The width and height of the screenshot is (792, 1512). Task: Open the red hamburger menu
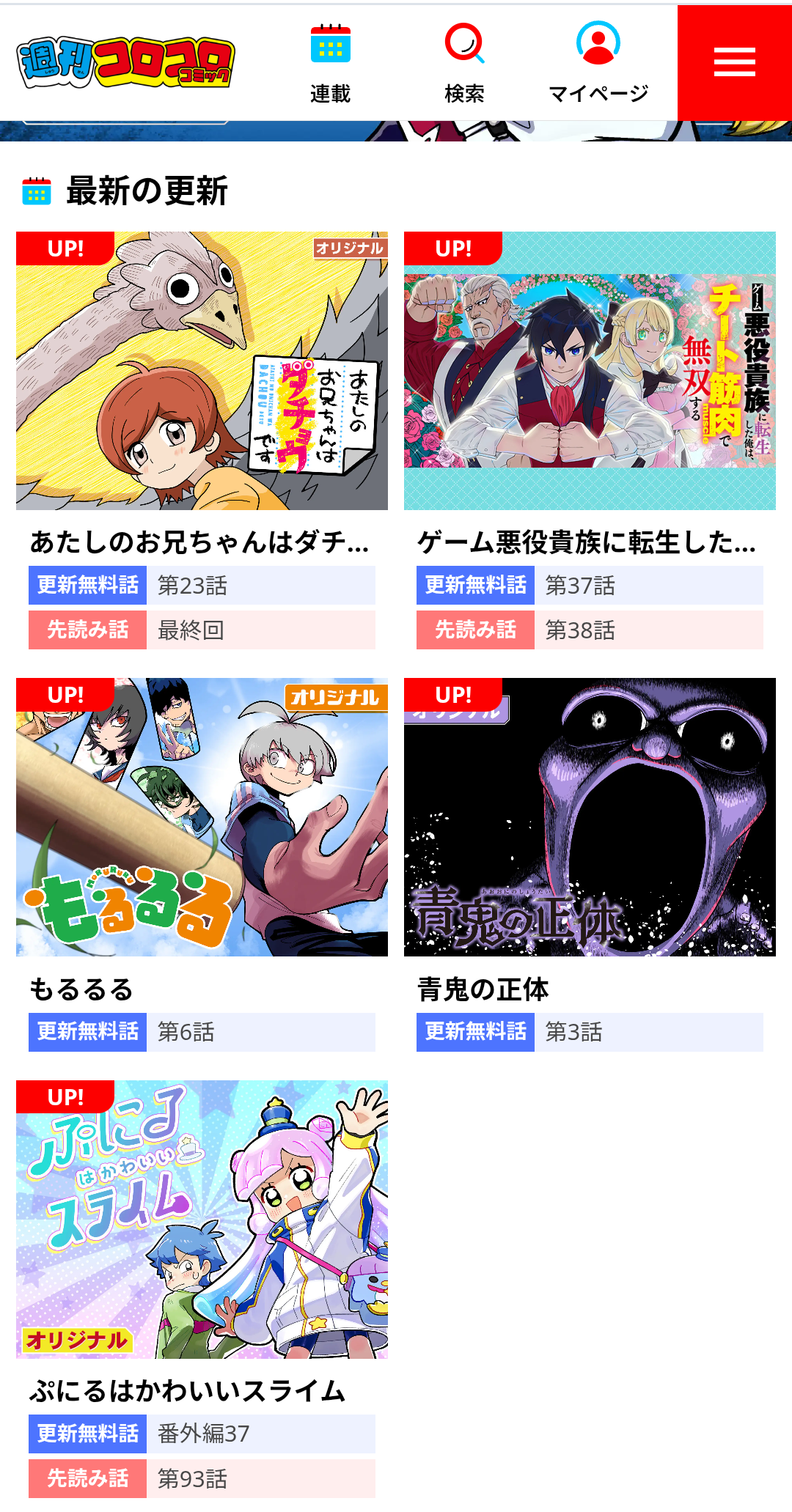(x=734, y=62)
